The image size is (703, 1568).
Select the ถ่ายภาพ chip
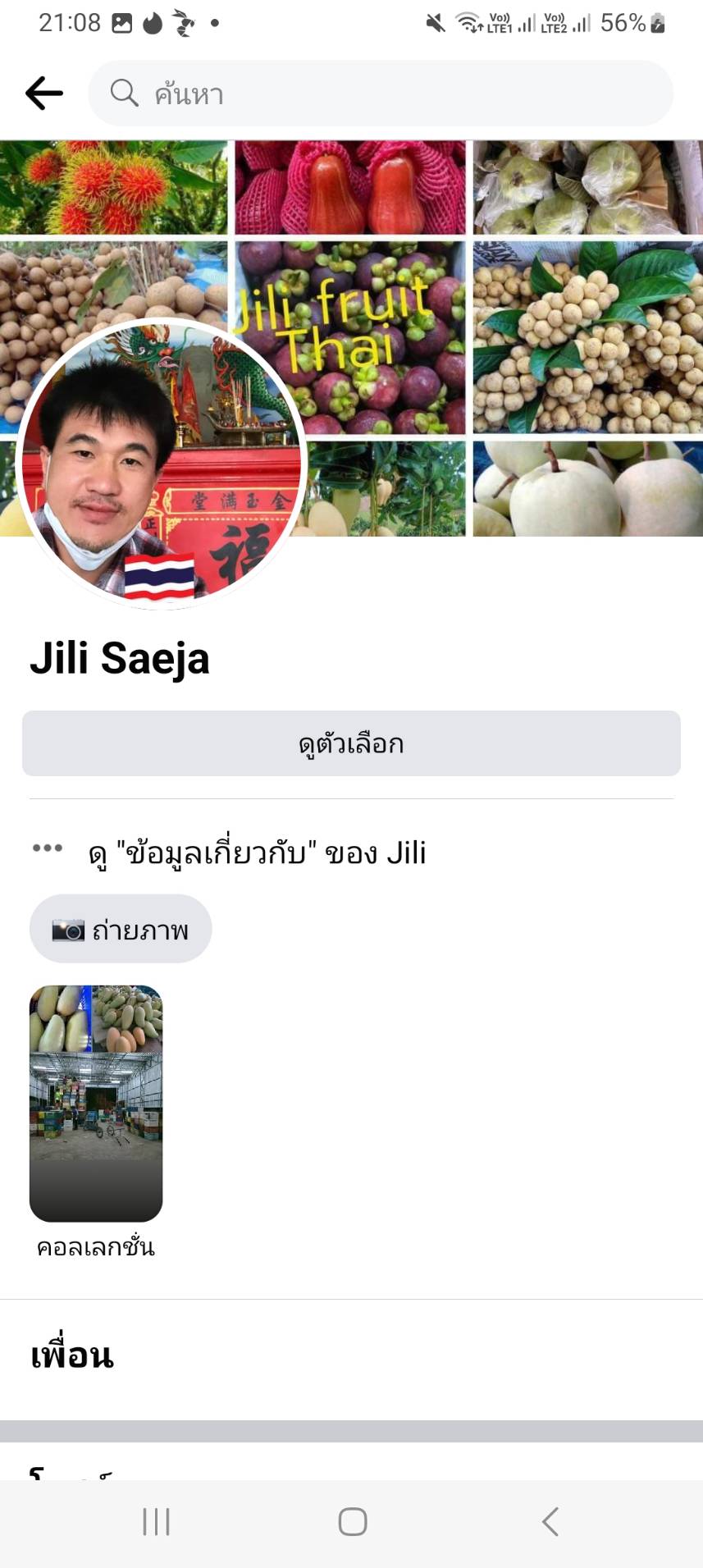pyautogui.click(x=121, y=929)
